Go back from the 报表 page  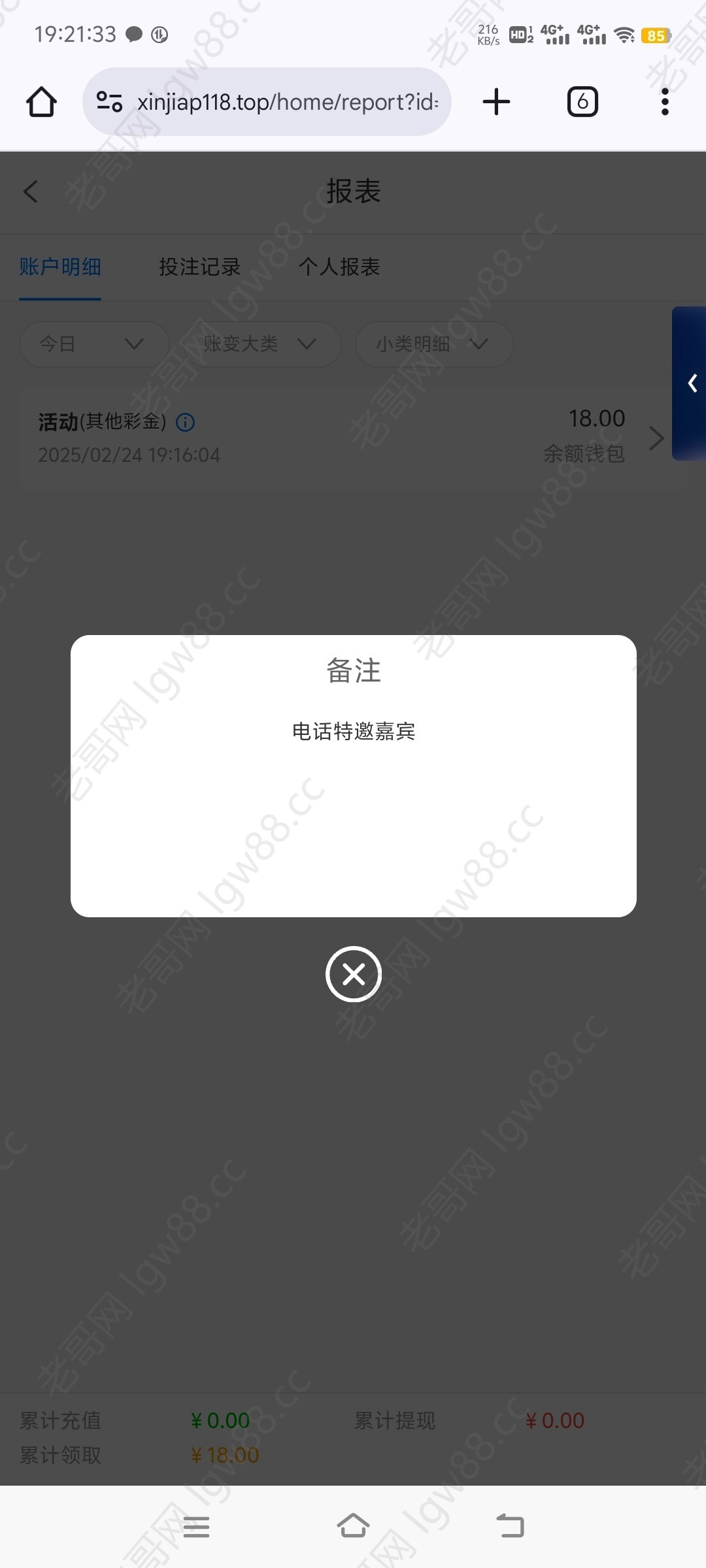click(x=31, y=191)
